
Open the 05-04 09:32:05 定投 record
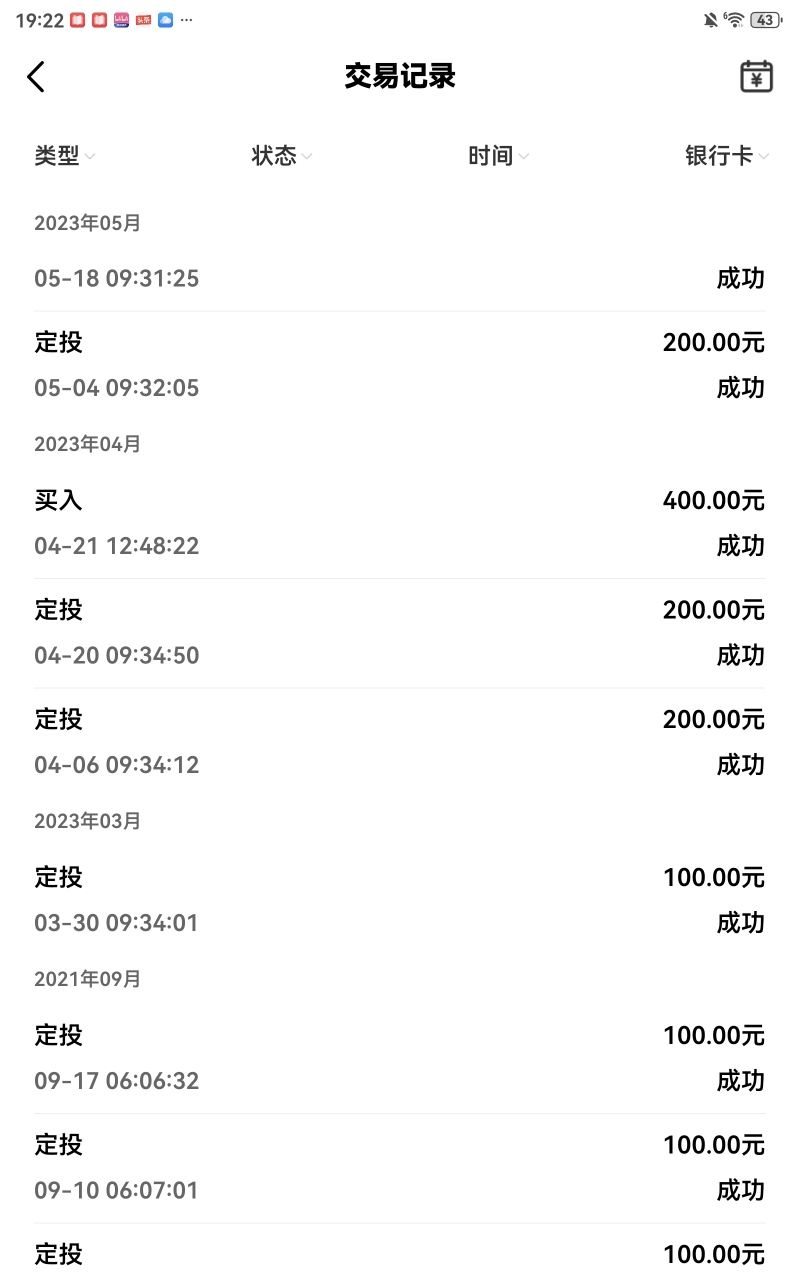point(400,366)
